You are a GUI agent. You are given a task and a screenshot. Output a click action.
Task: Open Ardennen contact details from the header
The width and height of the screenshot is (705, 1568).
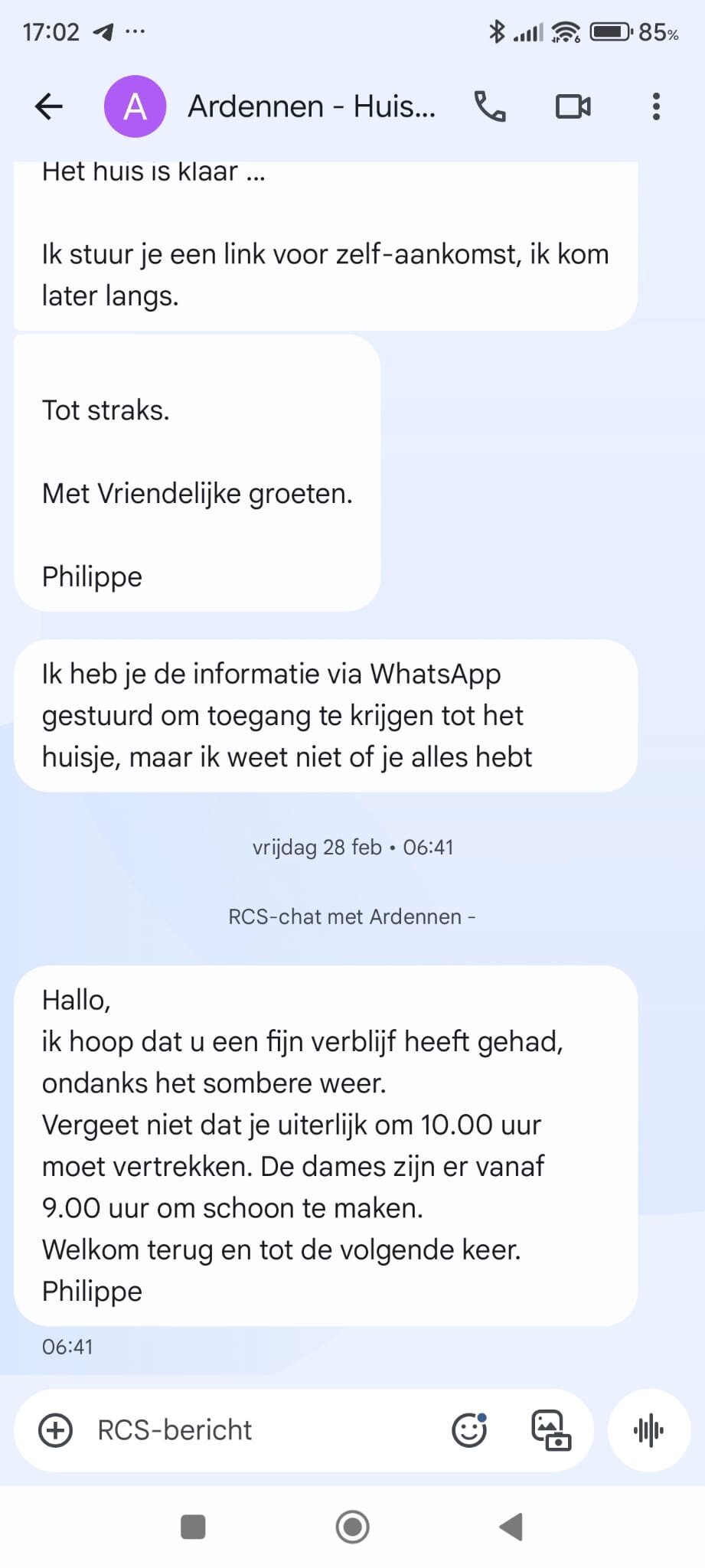(x=311, y=106)
